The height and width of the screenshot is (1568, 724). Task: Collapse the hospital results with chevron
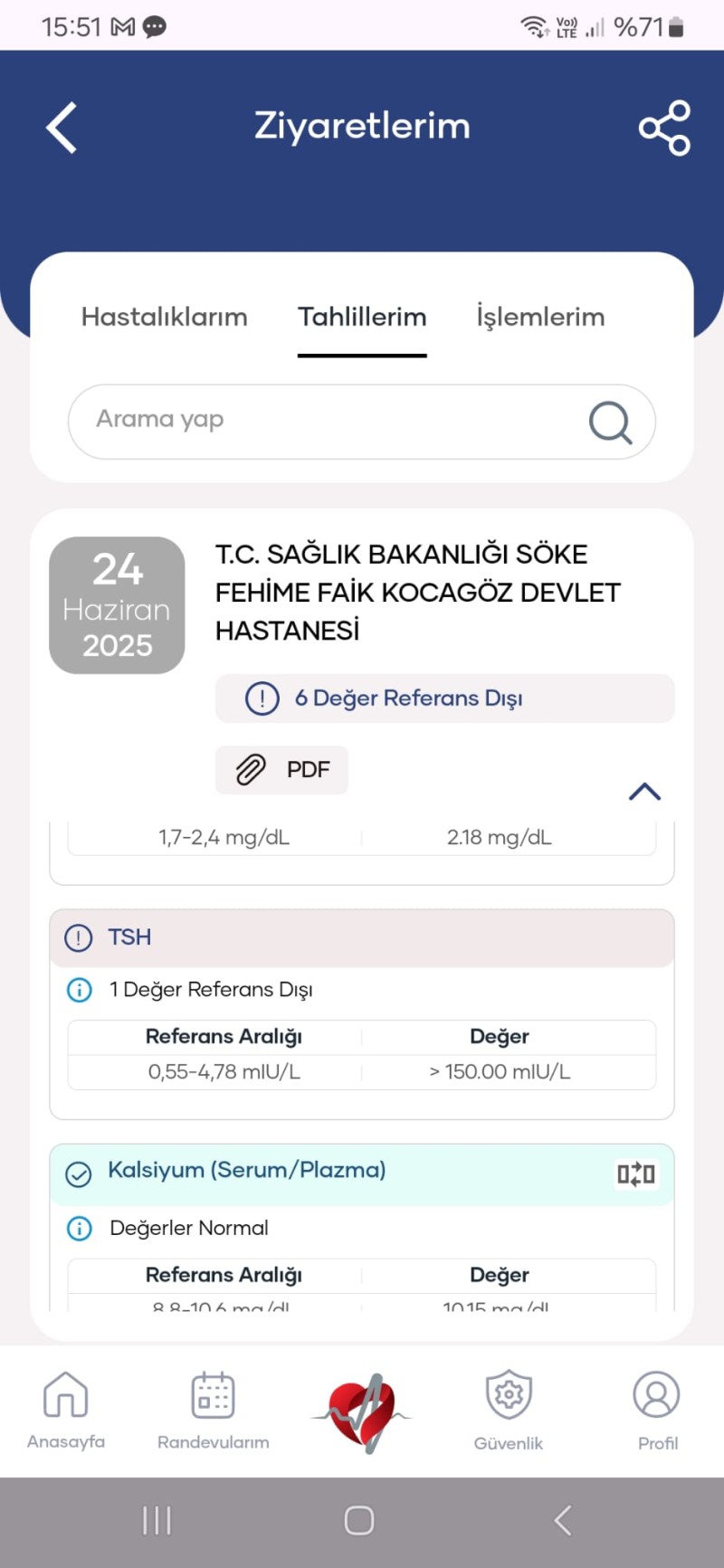tap(644, 792)
